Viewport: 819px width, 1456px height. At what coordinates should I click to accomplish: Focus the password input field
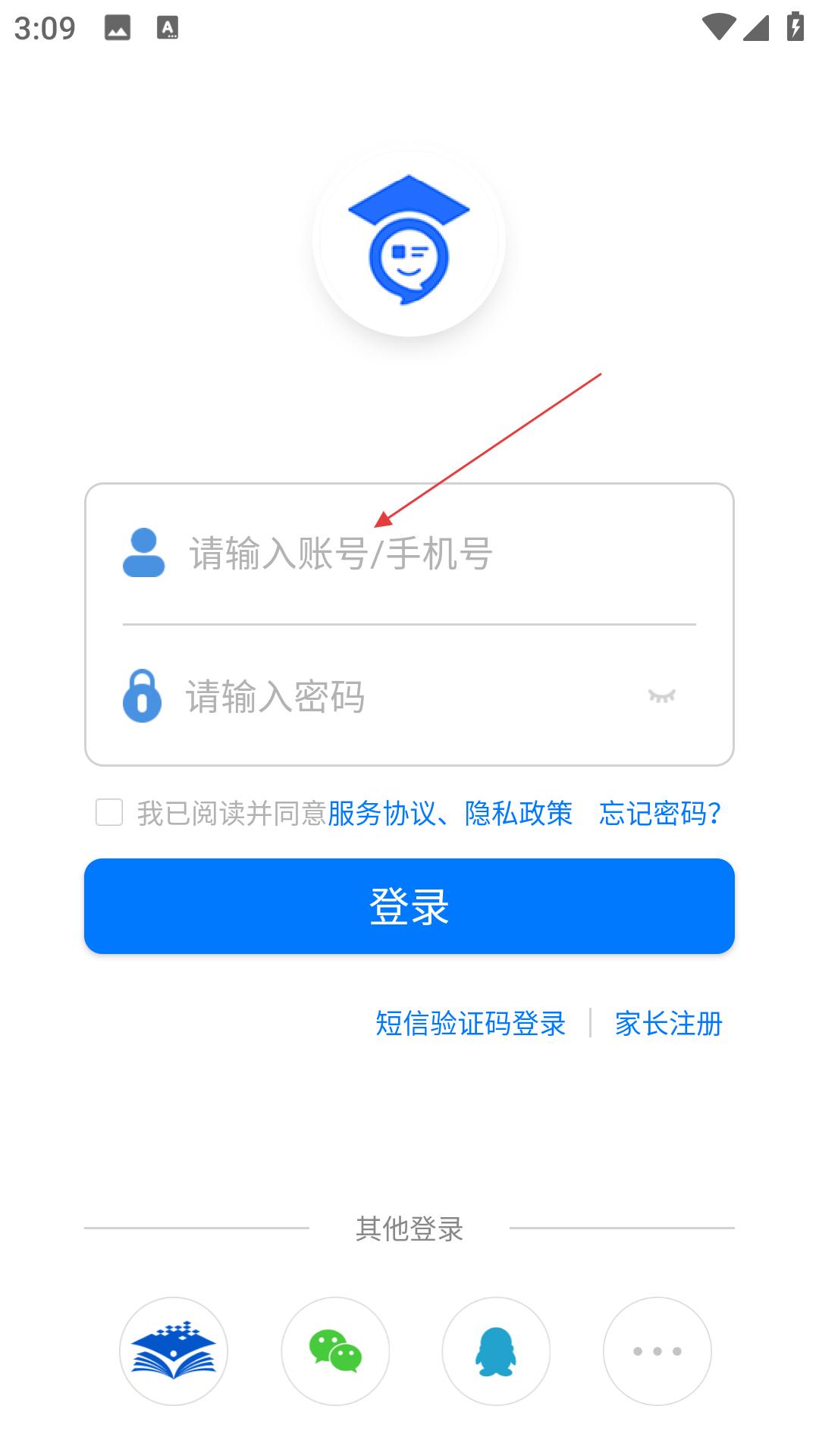[409, 696]
